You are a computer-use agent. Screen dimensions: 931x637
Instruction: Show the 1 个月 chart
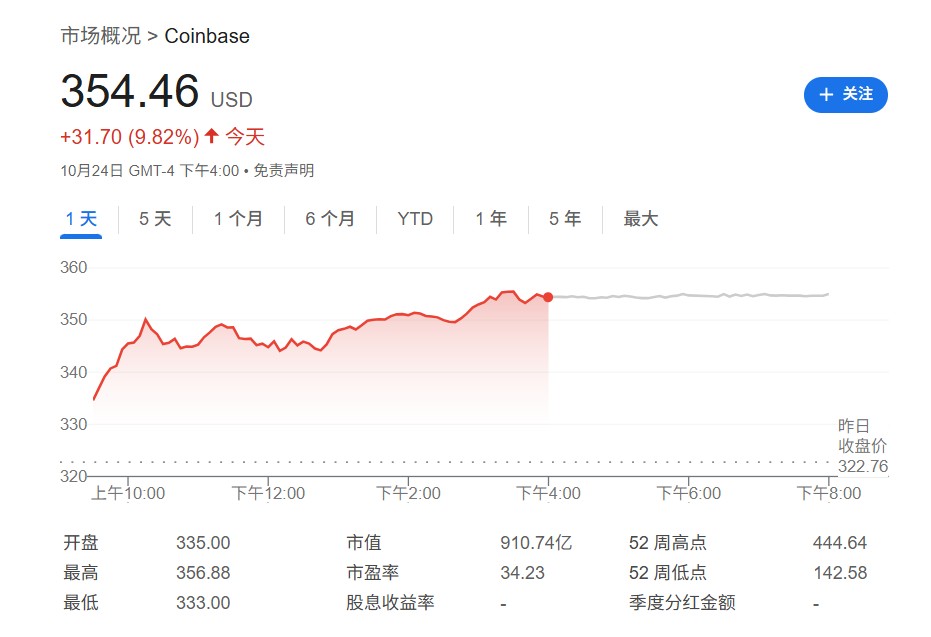pyautogui.click(x=238, y=219)
